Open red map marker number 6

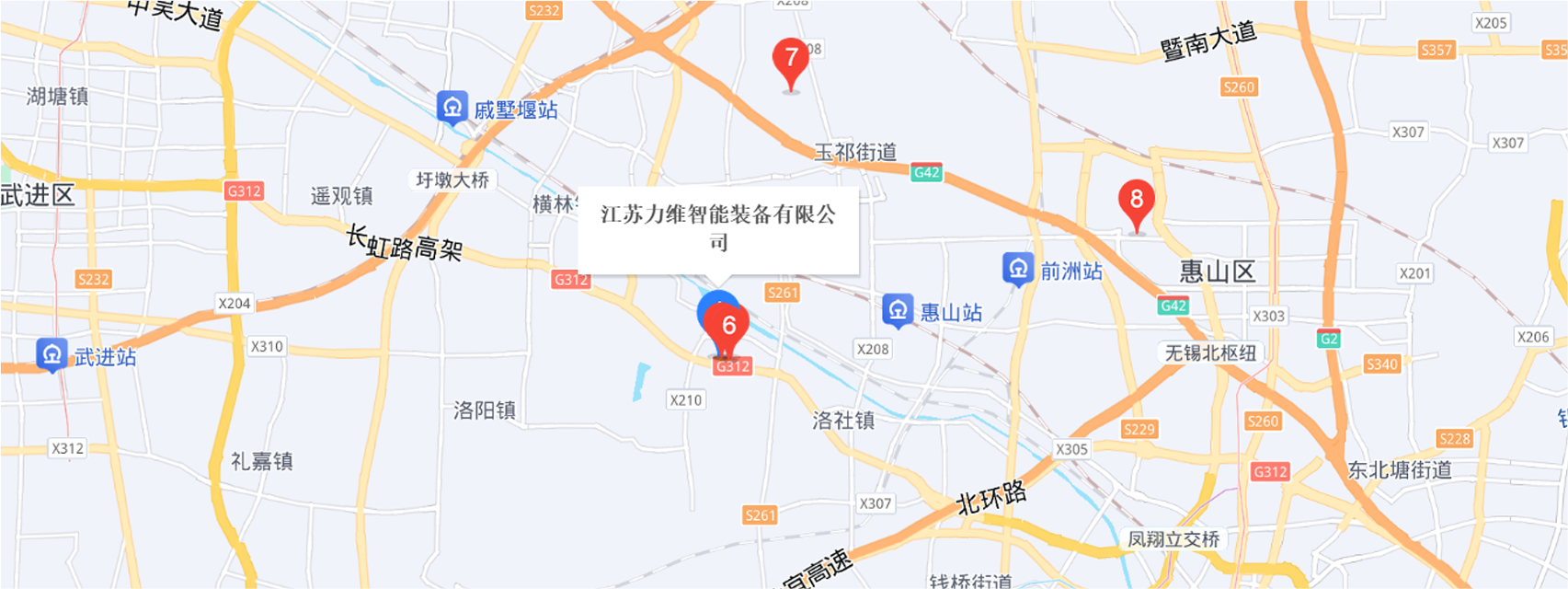coord(728,326)
